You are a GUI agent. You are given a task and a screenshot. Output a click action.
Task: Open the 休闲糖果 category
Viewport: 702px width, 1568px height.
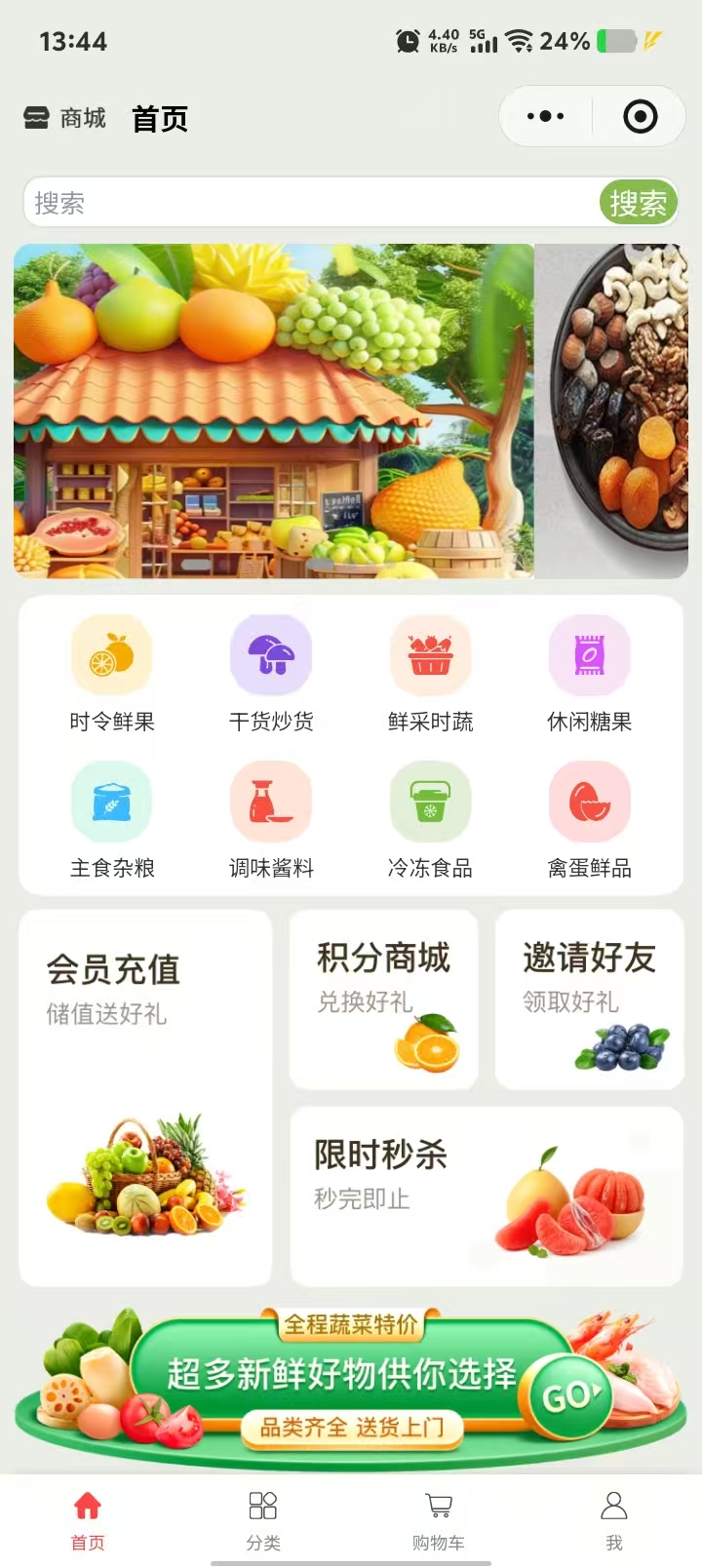(x=589, y=673)
